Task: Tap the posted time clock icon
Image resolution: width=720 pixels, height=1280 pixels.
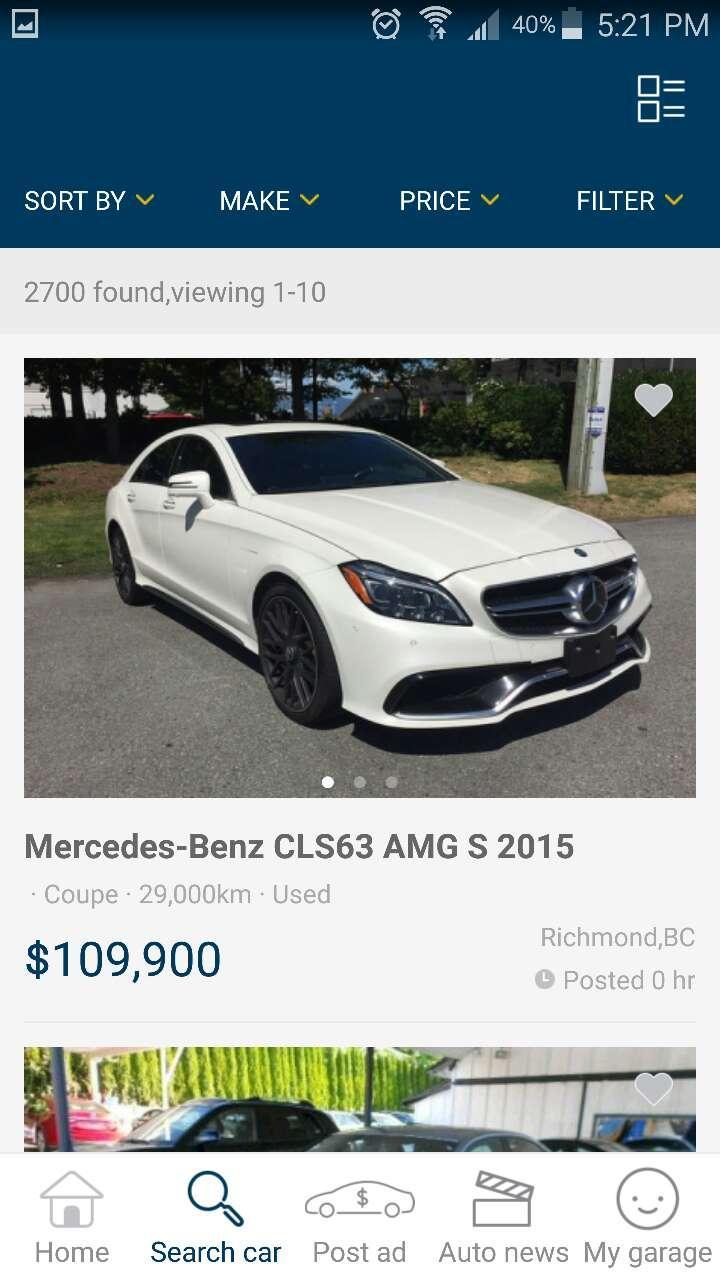Action: (x=545, y=981)
